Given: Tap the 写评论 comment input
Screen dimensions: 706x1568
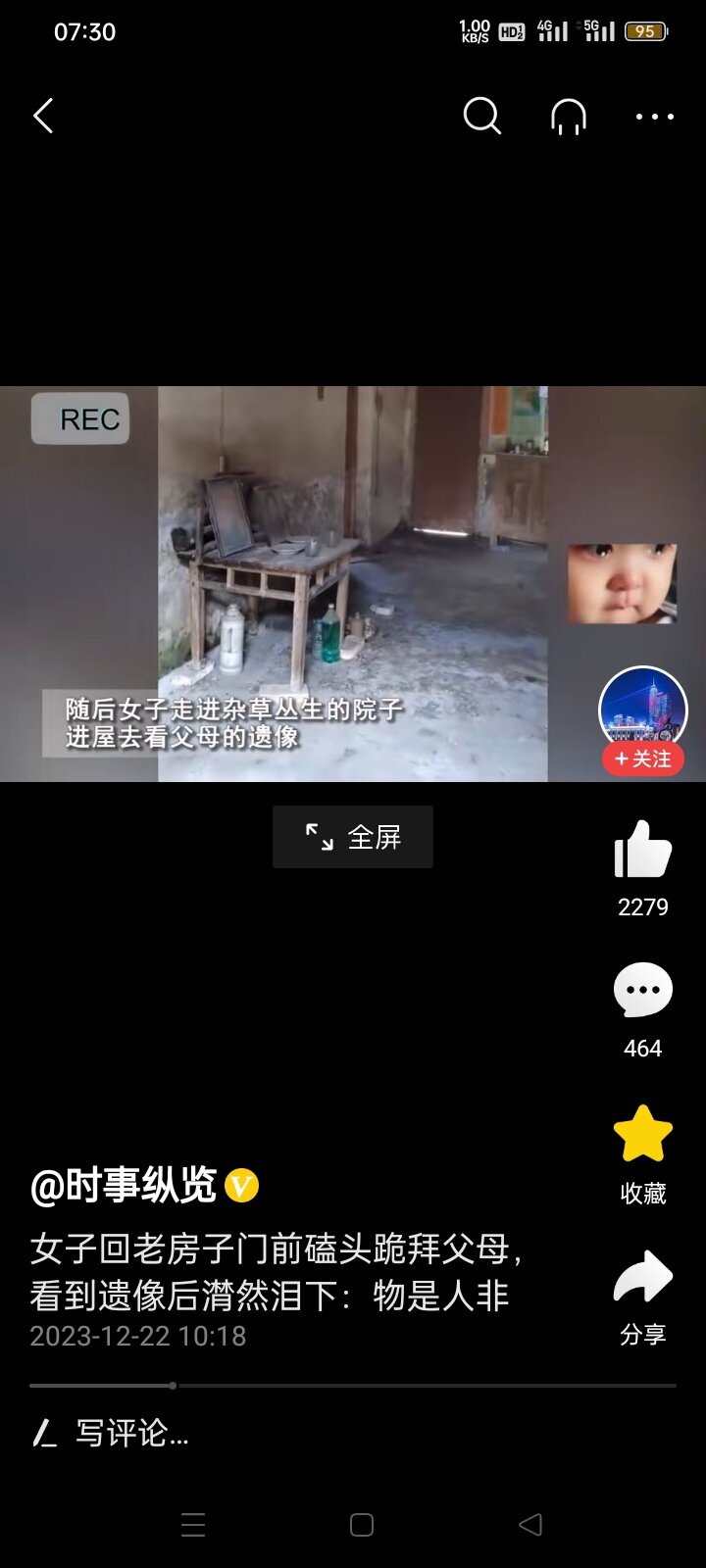Looking at the screenshot, I should pos(132,1434).
